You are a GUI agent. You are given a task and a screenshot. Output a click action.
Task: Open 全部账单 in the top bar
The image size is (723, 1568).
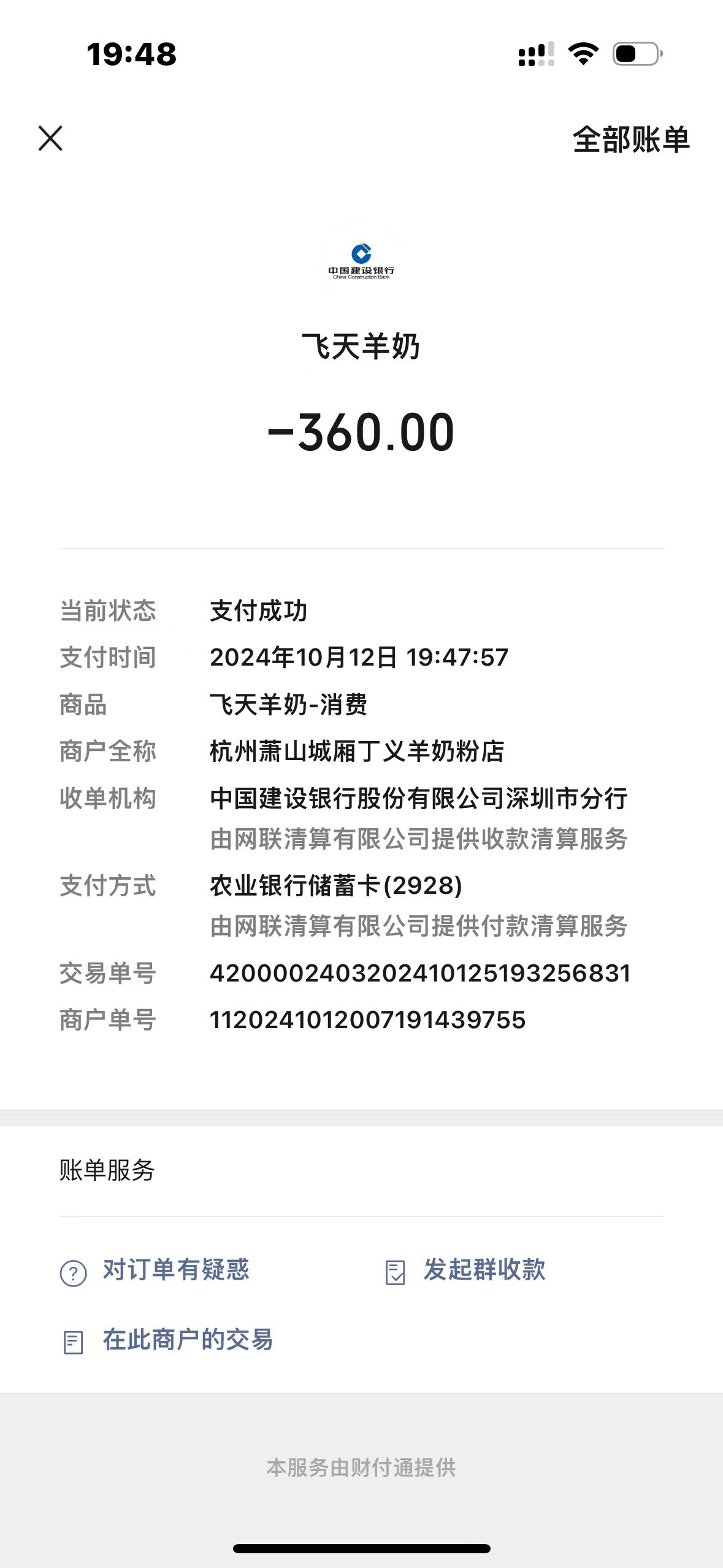click(630, 140)
